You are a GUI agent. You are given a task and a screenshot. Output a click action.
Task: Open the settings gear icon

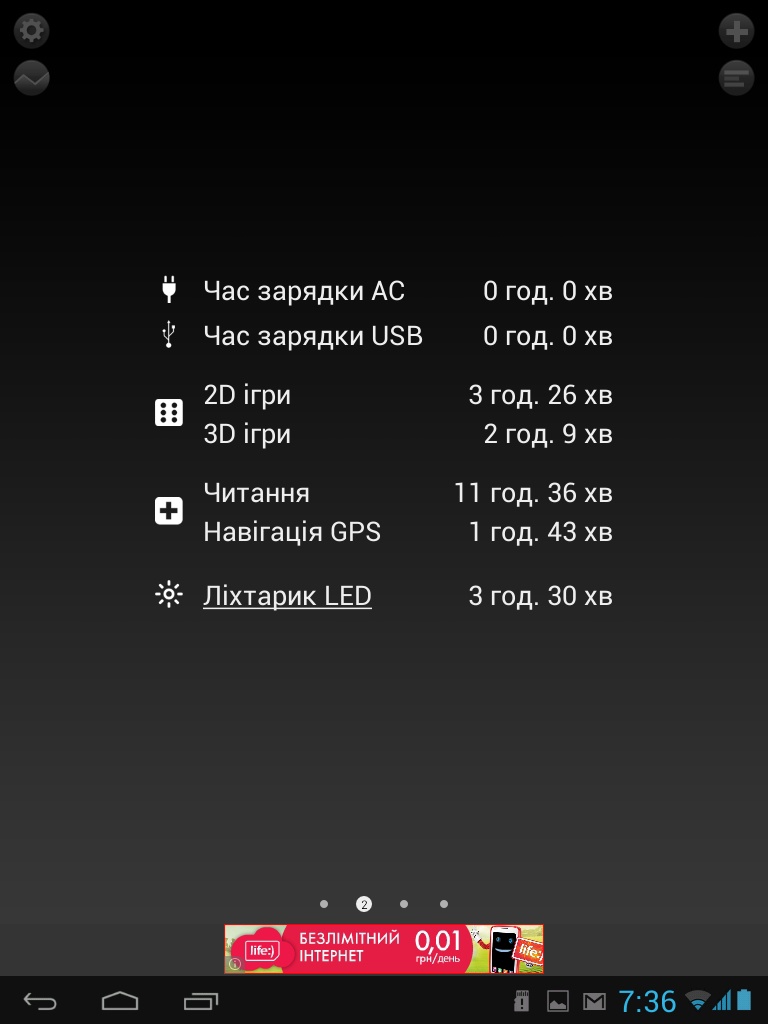pos(32,30)
